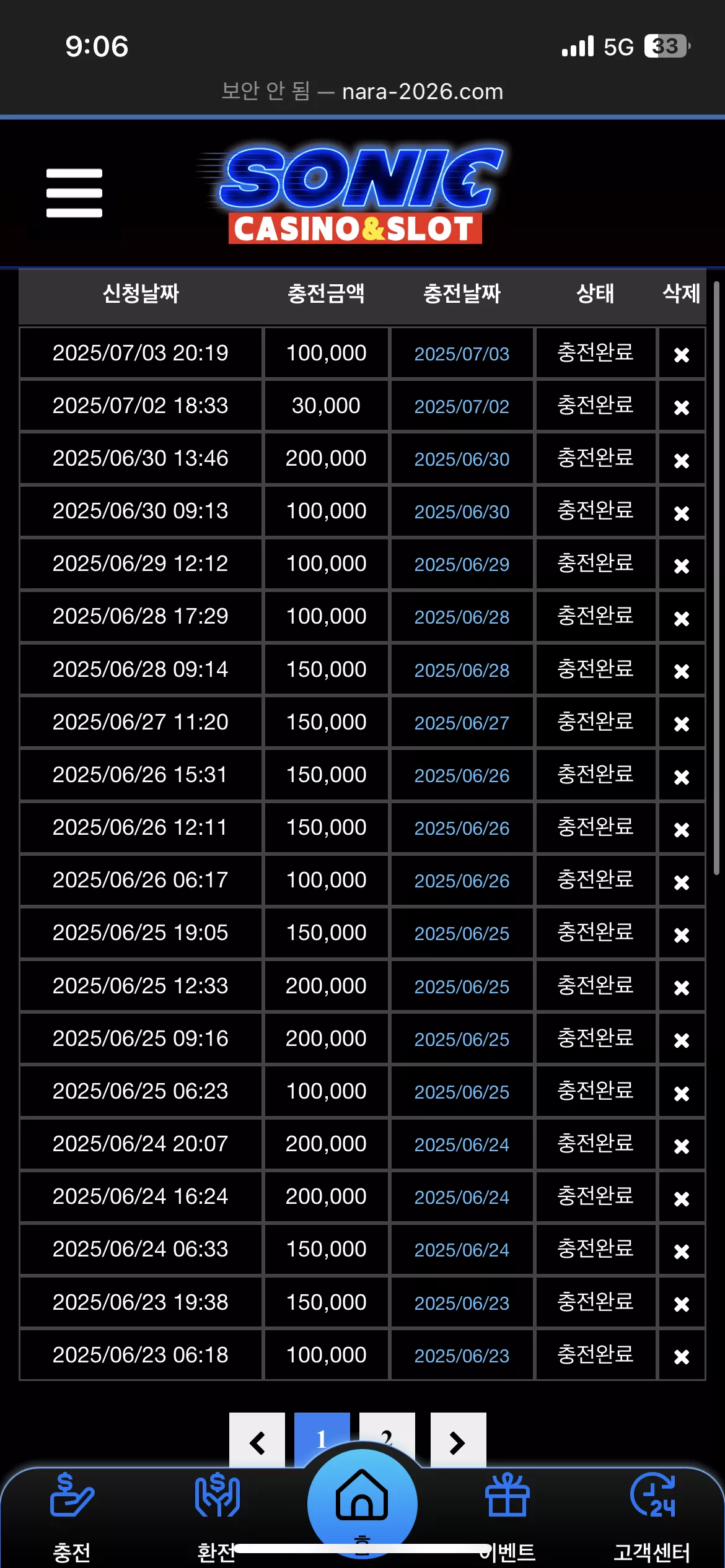Delete the 2025/06/29 12:12 row
This screenshot has height=1568, width=725.
pyautogui.click(x=682, y=565)
